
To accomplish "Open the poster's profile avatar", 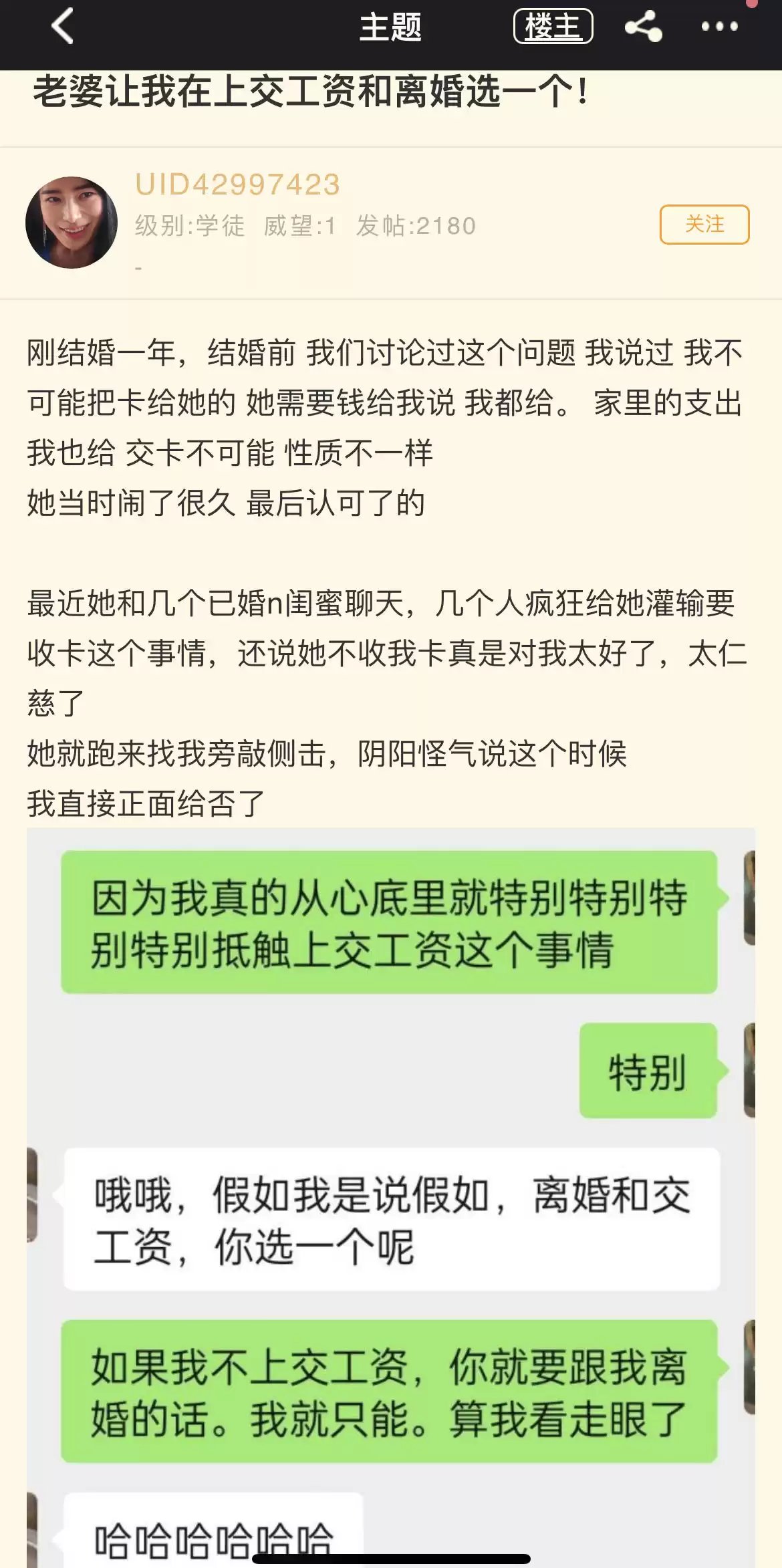I will coord(72,223).
